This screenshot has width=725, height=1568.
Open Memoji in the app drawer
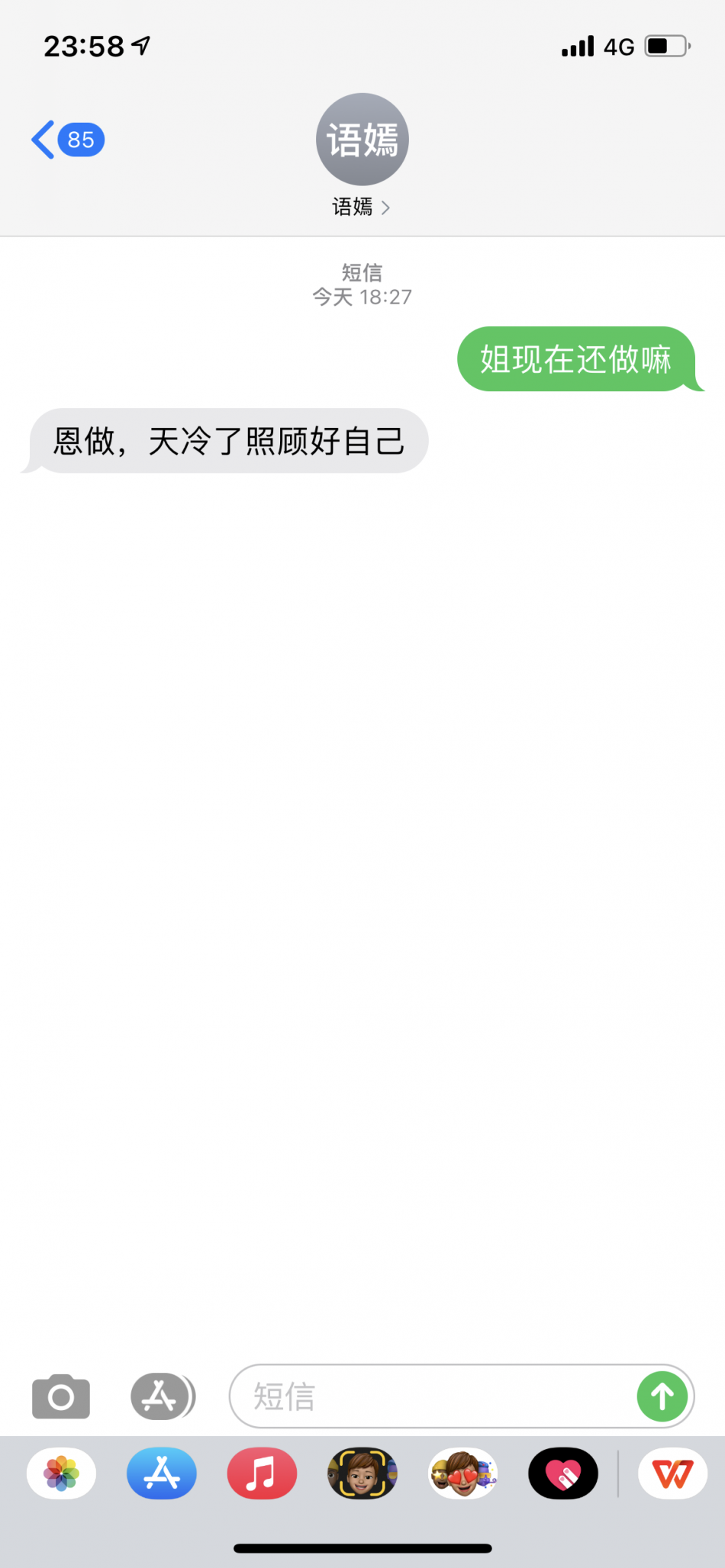pyautogui.click(x=362, y=1473)
